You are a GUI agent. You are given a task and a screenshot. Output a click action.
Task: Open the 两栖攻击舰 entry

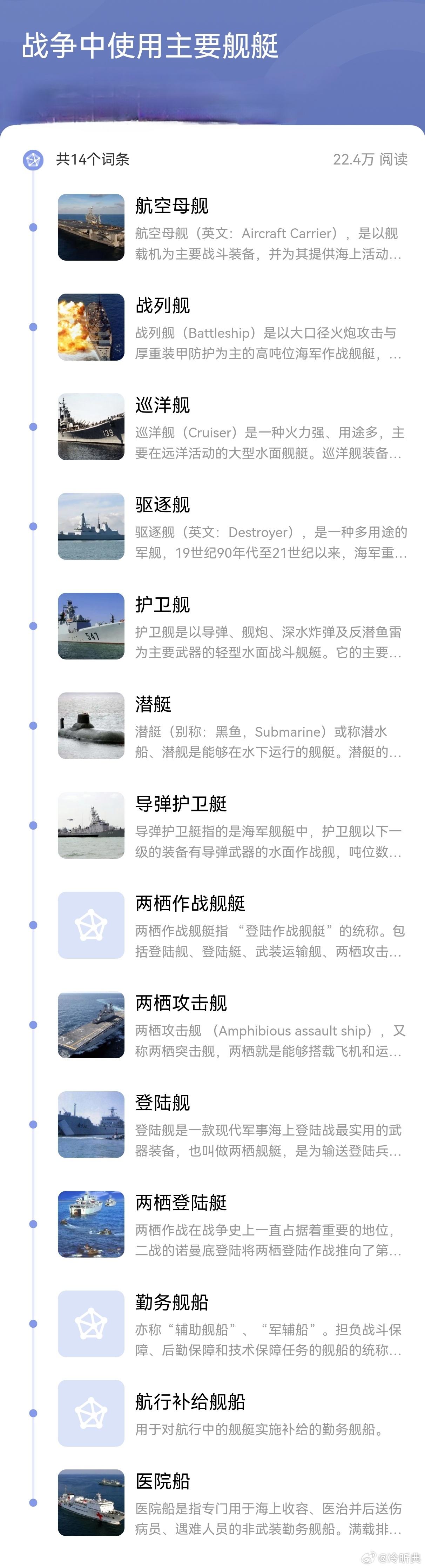point(181,1003)
